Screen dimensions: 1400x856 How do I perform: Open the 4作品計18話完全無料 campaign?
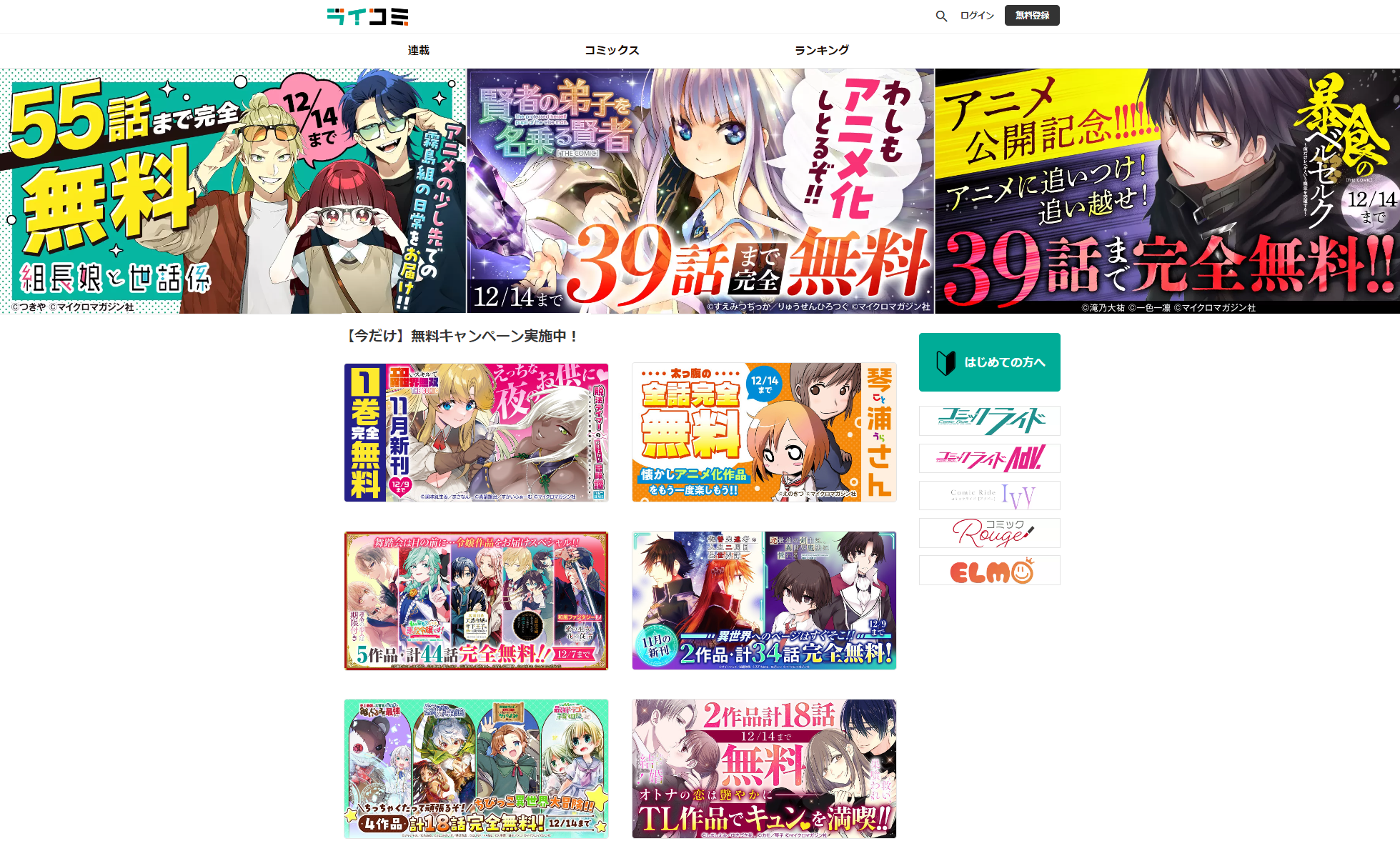[x=476, y=768]
